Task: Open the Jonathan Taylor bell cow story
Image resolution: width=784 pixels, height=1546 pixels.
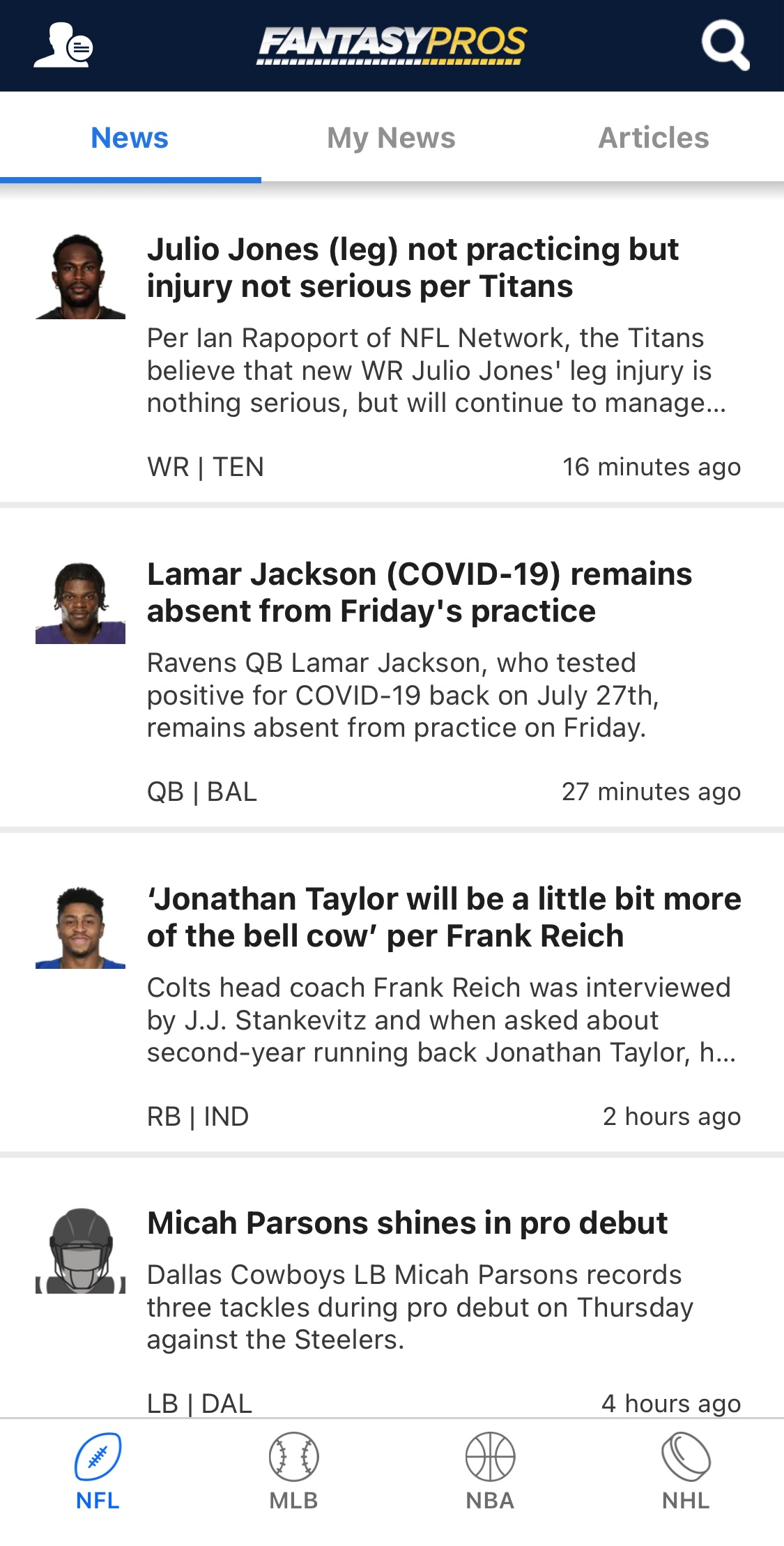Action: 443,917
